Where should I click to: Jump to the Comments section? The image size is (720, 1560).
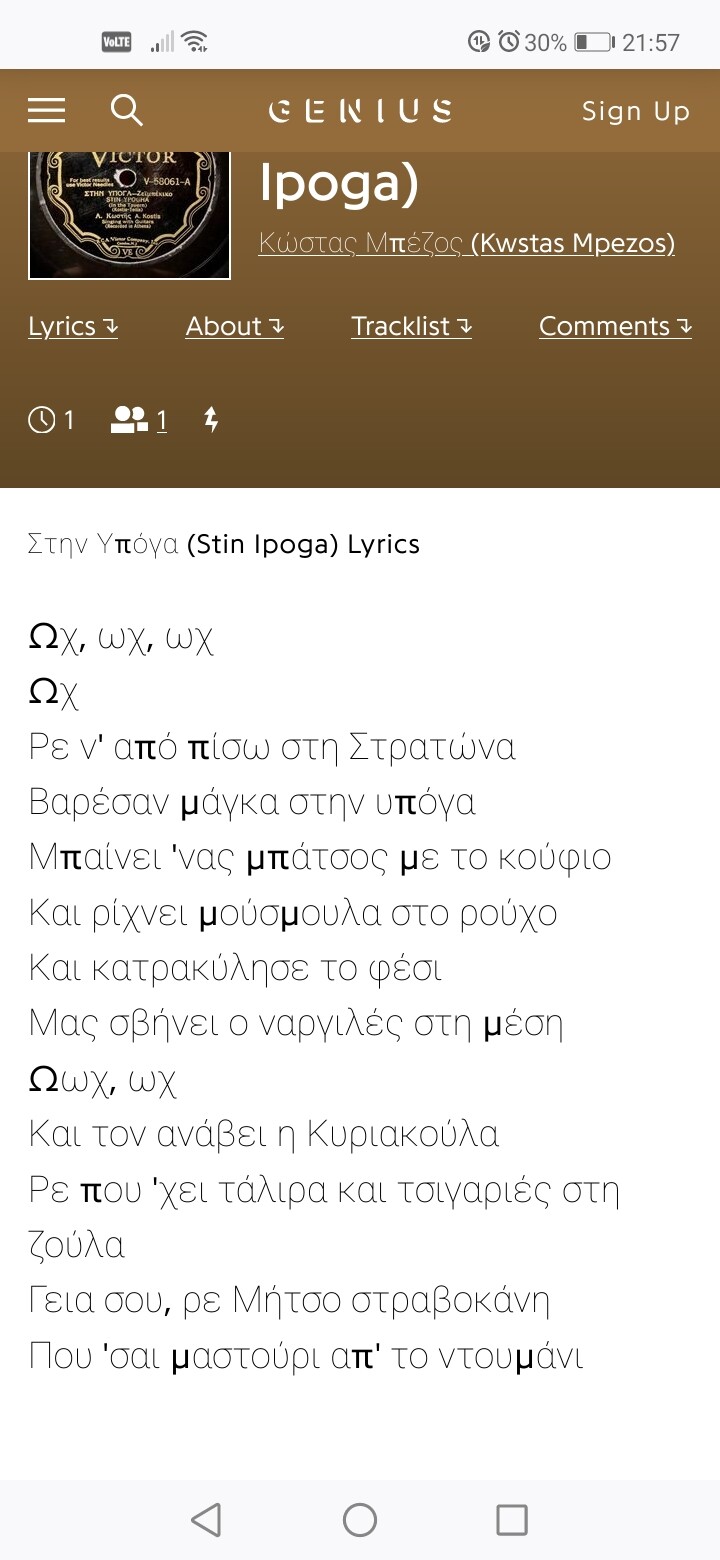(615, 326)
